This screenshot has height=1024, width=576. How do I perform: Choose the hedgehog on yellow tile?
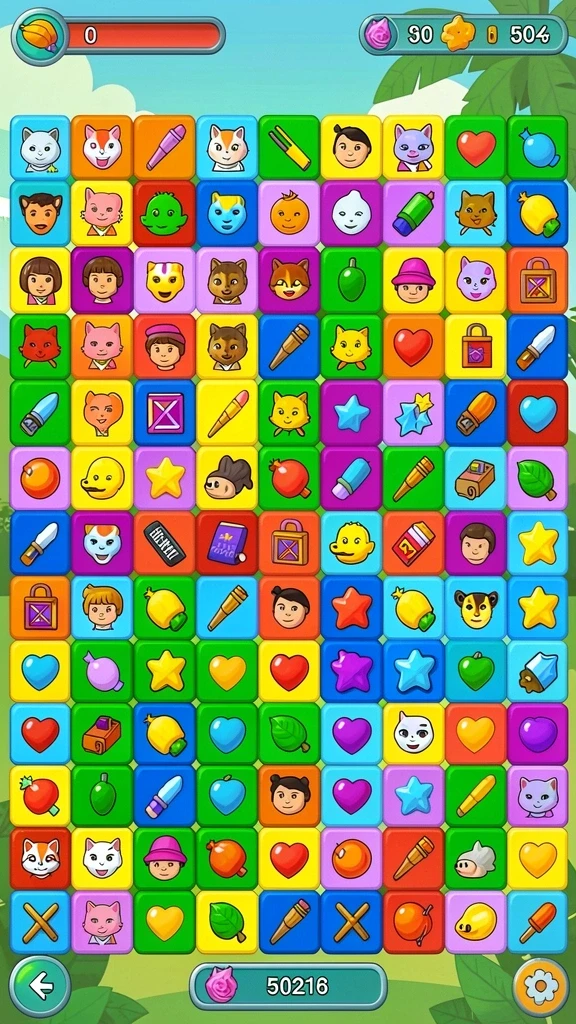pyautogui.click(x=227, y=477)
